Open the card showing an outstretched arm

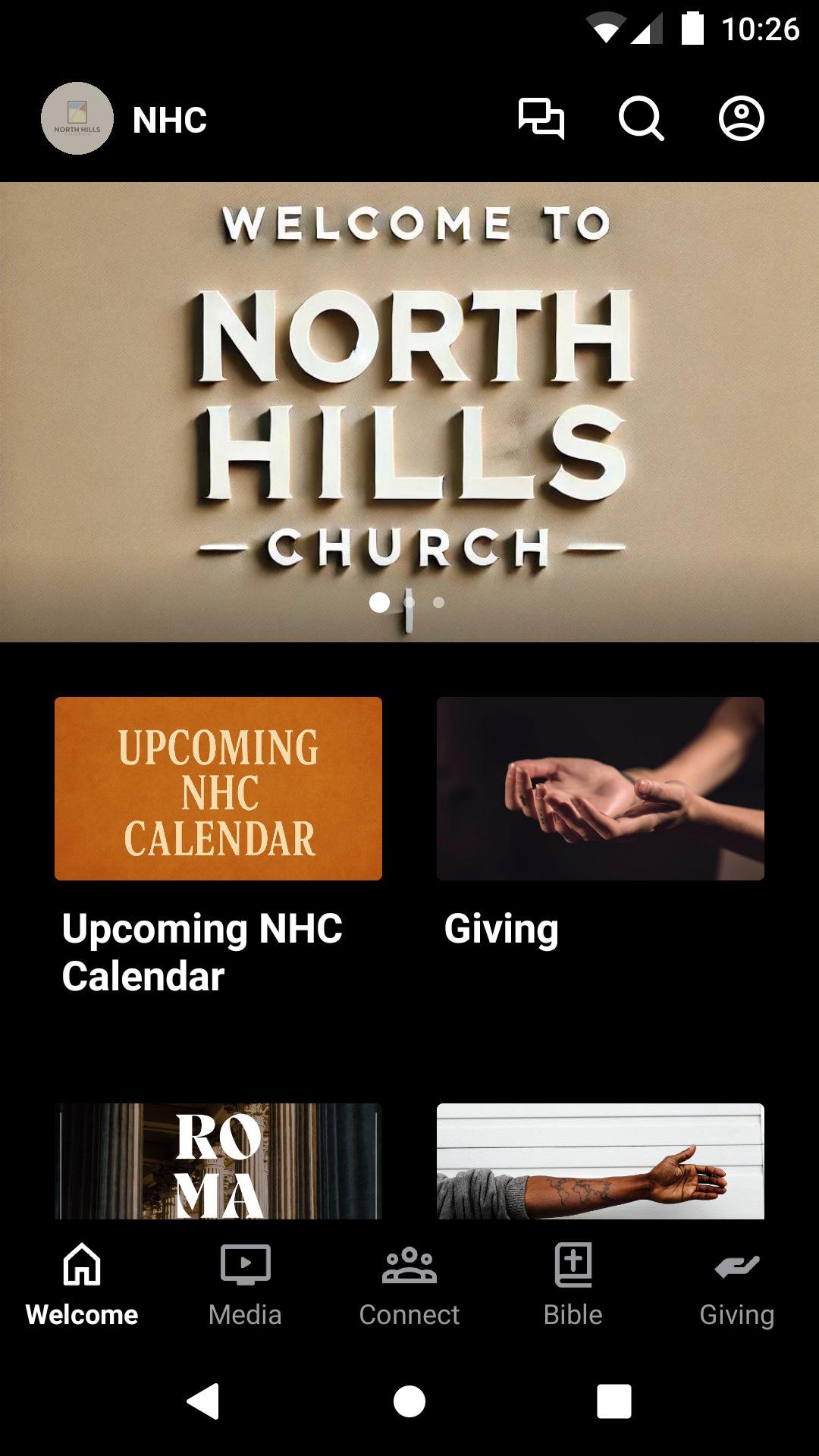[600, 1160]
